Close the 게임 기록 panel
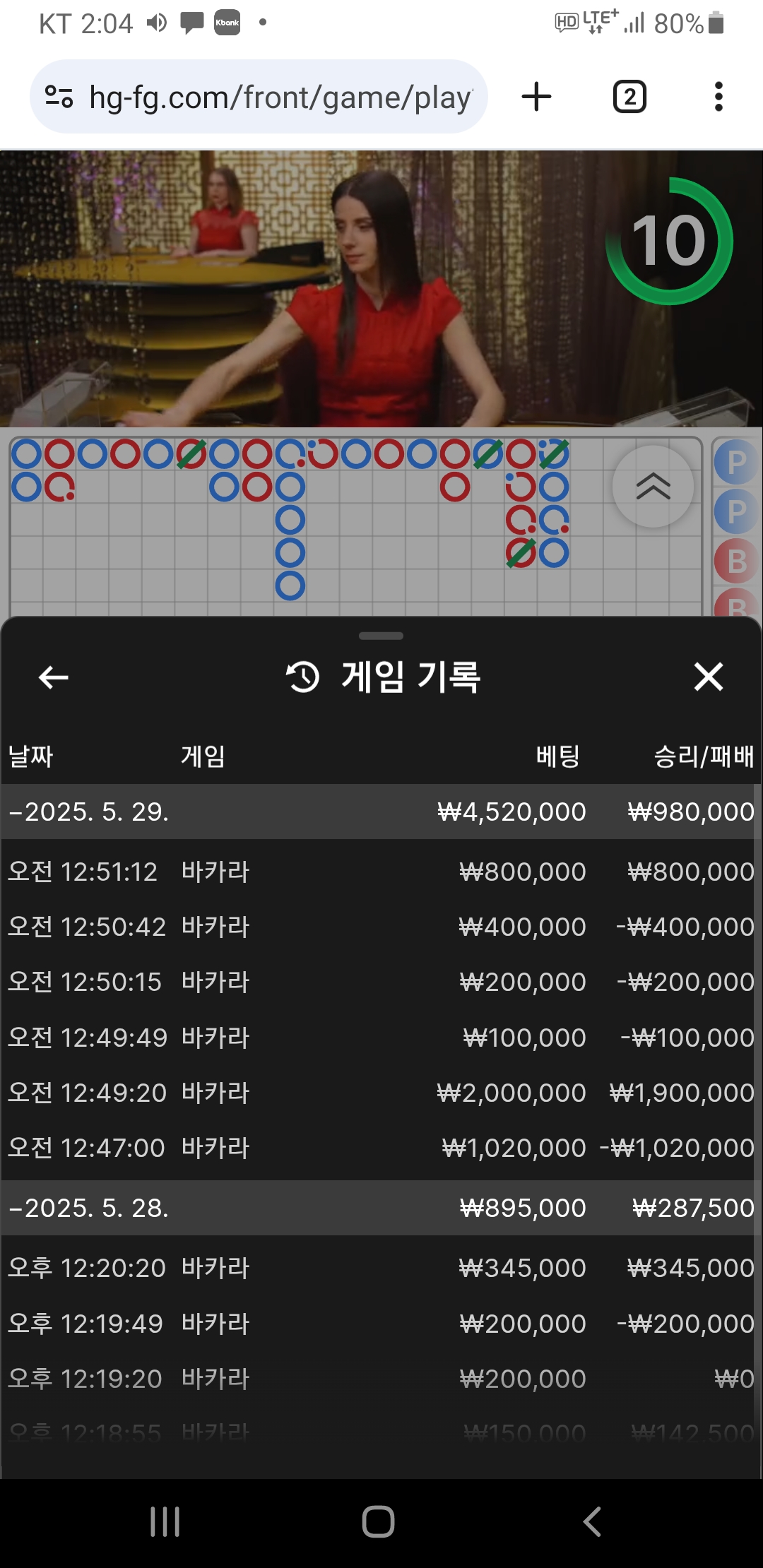763x1568 pixels. [x=708, y=677]
